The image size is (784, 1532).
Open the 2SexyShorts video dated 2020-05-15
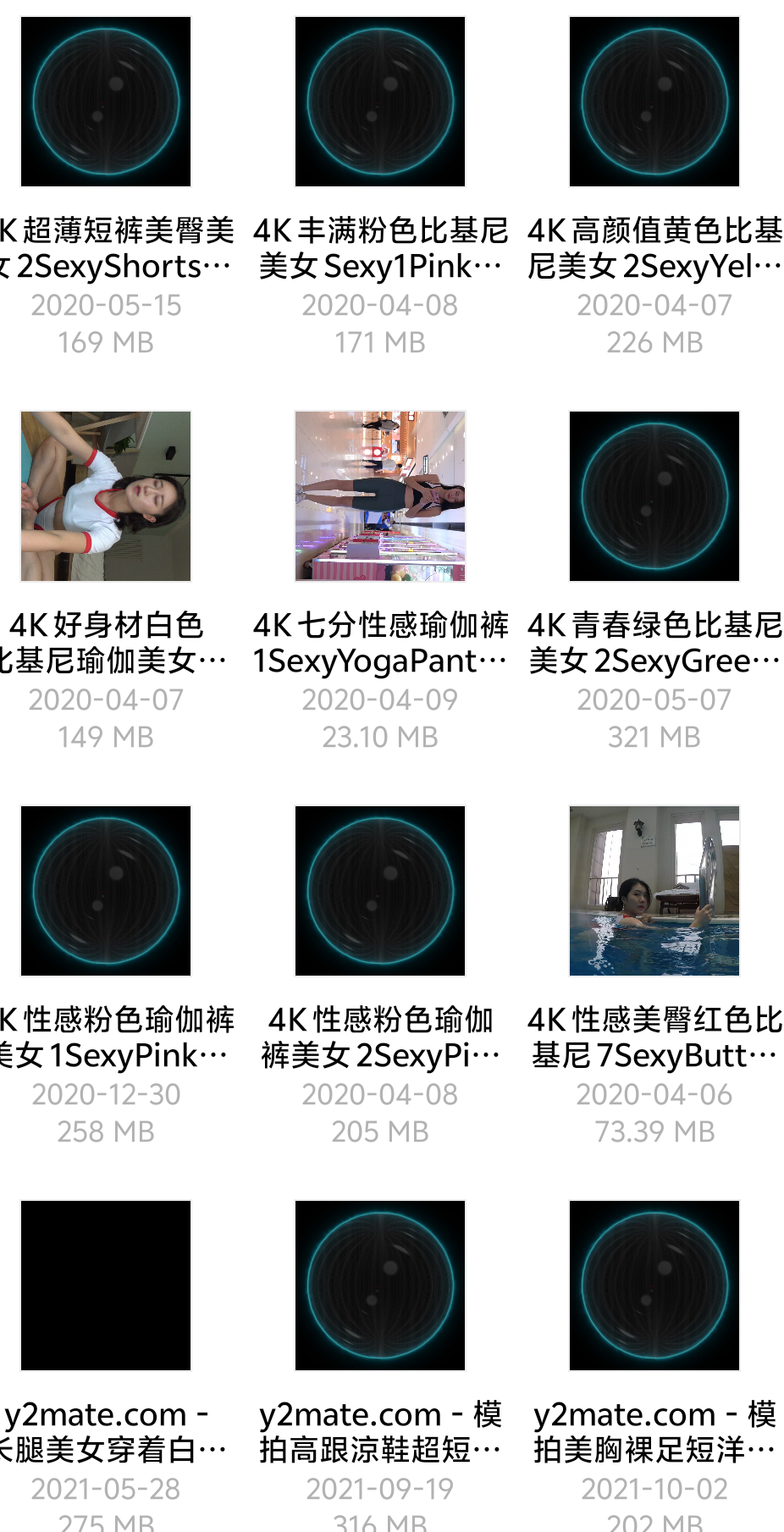pos(106,102)
